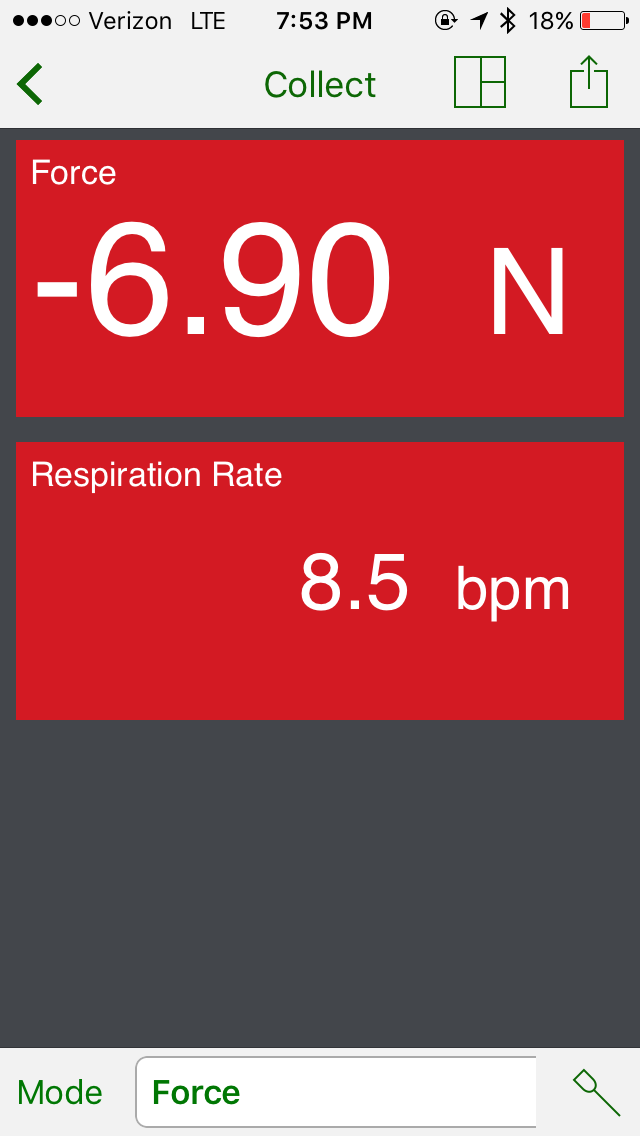Go back with the green arrow
The image size is (640, 1136).
pos(30,84)
